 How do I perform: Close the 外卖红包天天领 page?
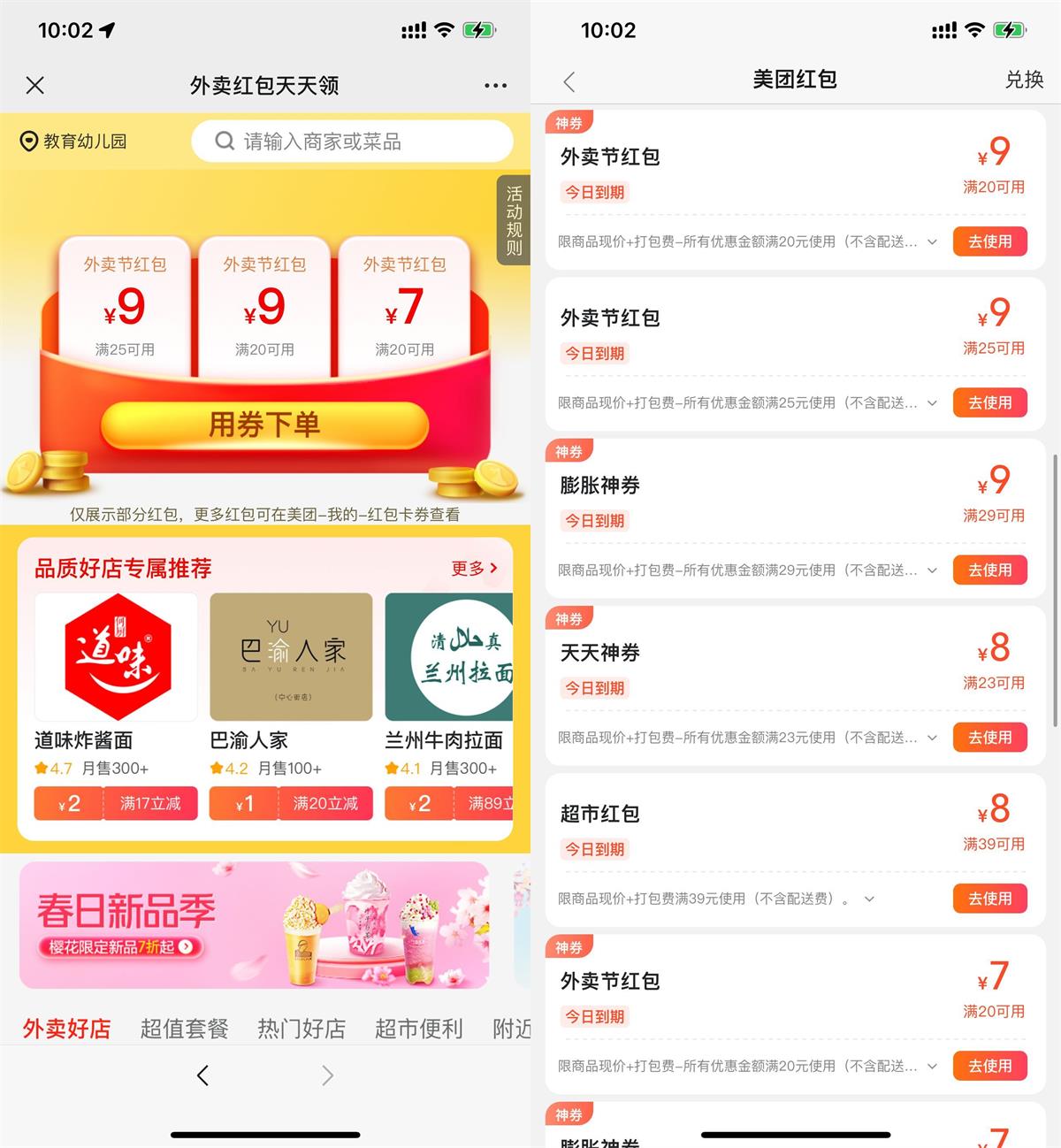(35, 85)
